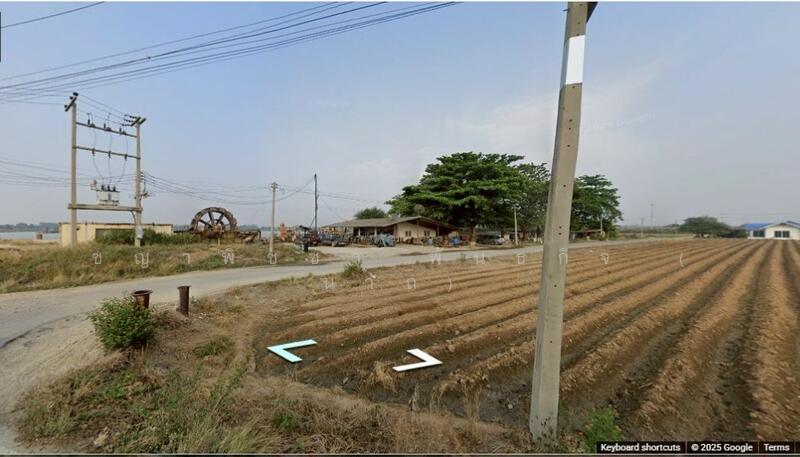
Task: Open Keyboard shortcuts link
Action: [x=640, y=447]
